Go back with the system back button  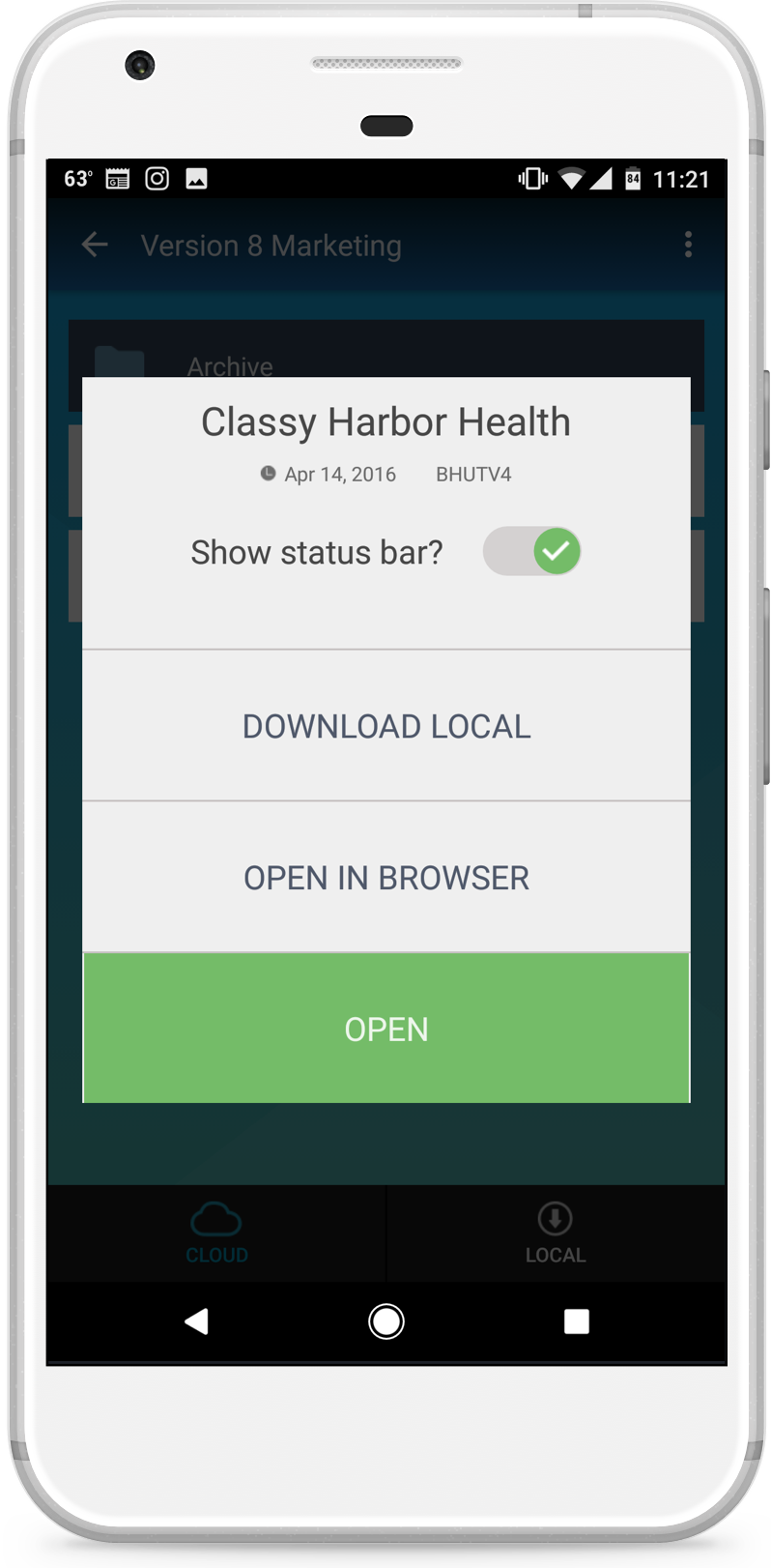197,1321
